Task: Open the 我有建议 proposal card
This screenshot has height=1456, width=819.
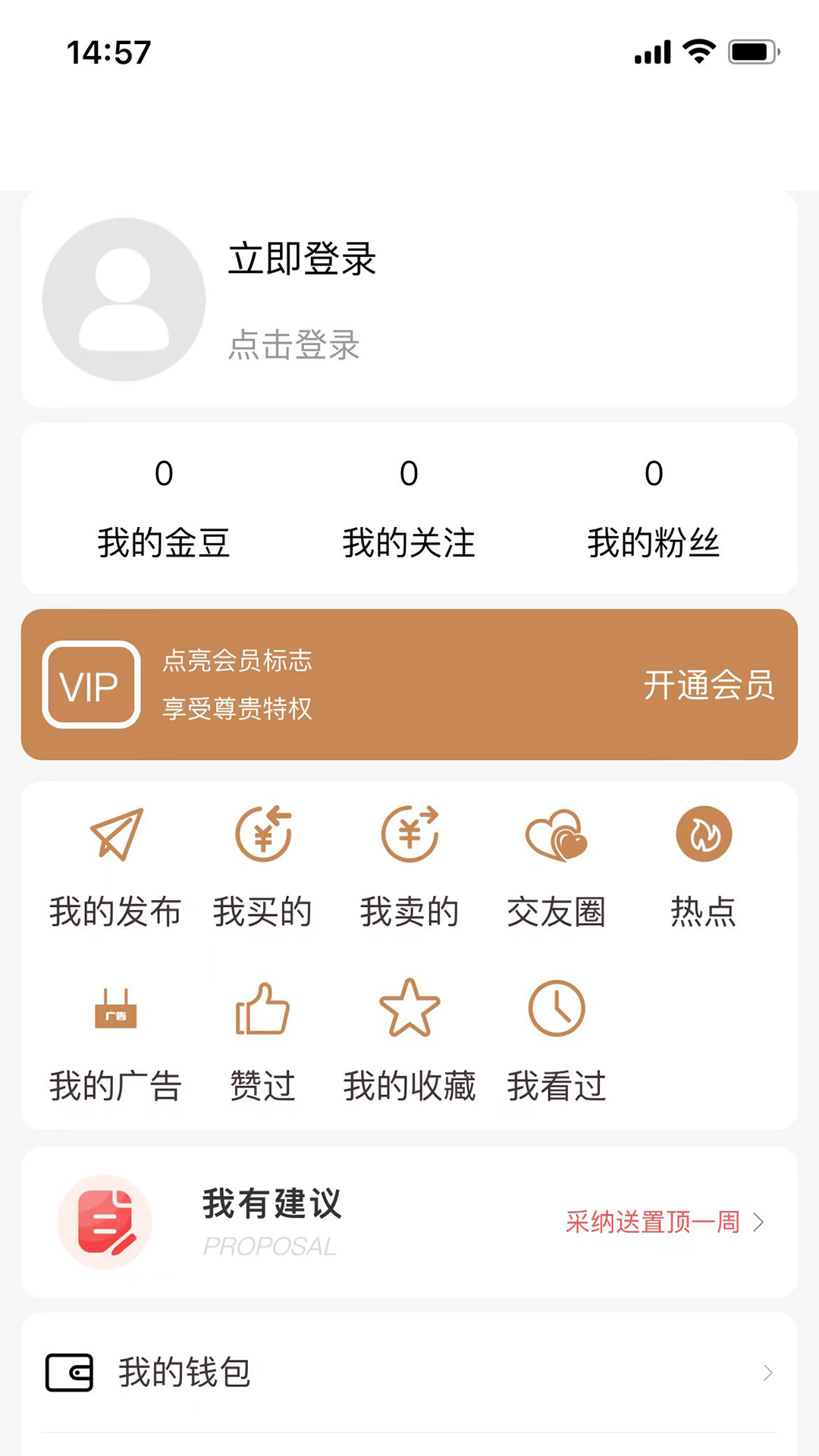Action: click(x=409, y=1222)
